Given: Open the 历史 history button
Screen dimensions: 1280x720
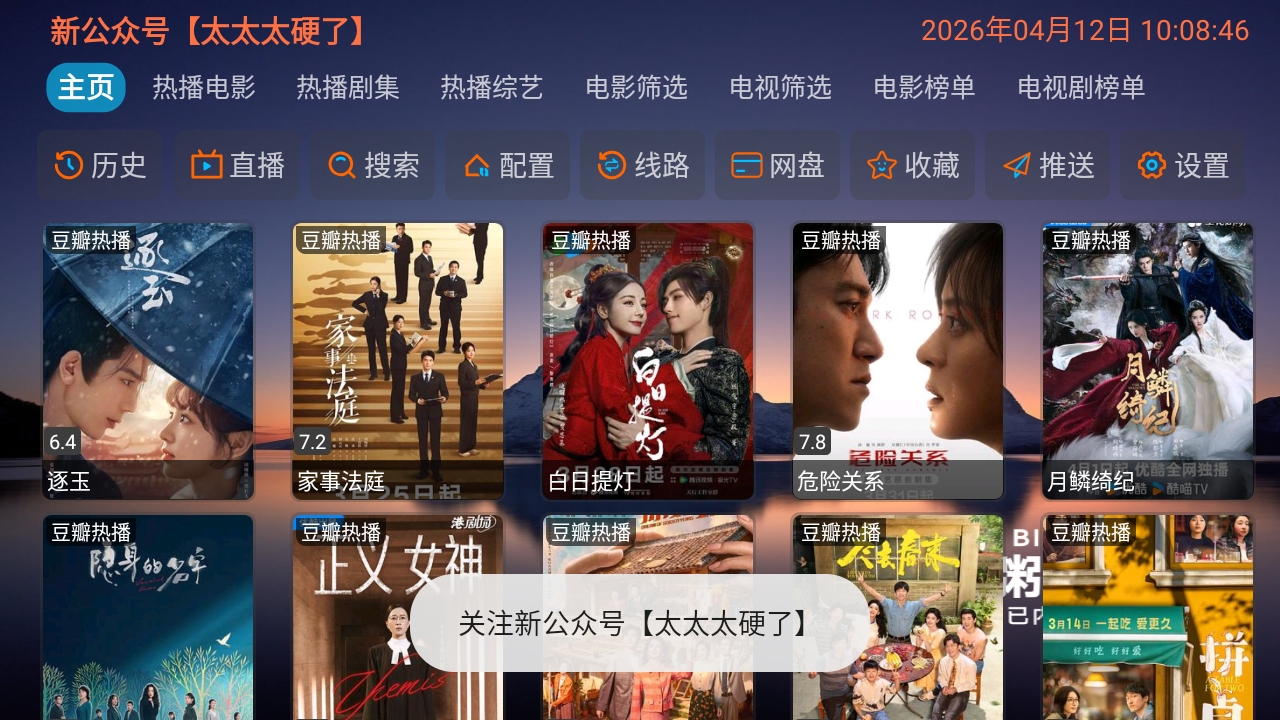Looking at the screenshot, I should click(100, 165).
